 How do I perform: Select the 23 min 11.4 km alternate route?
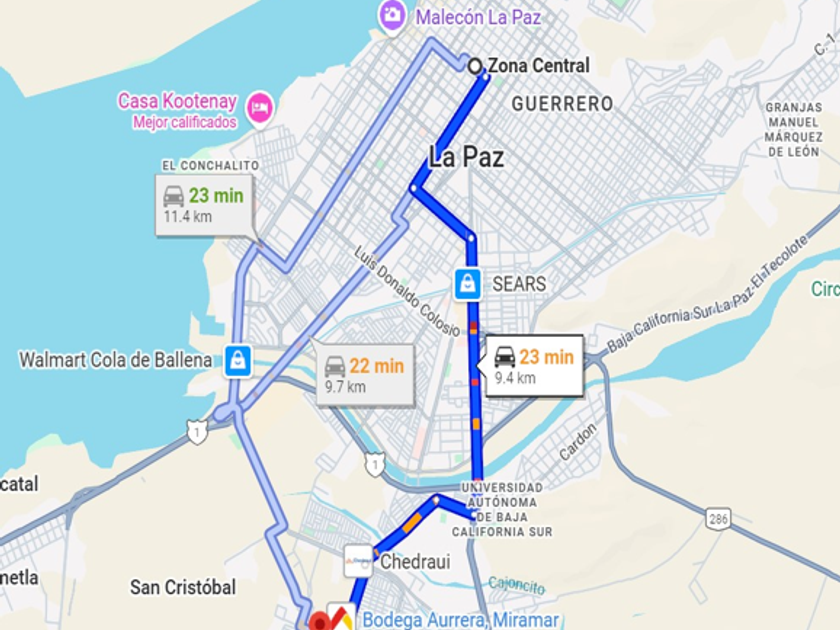coord(204,205)
